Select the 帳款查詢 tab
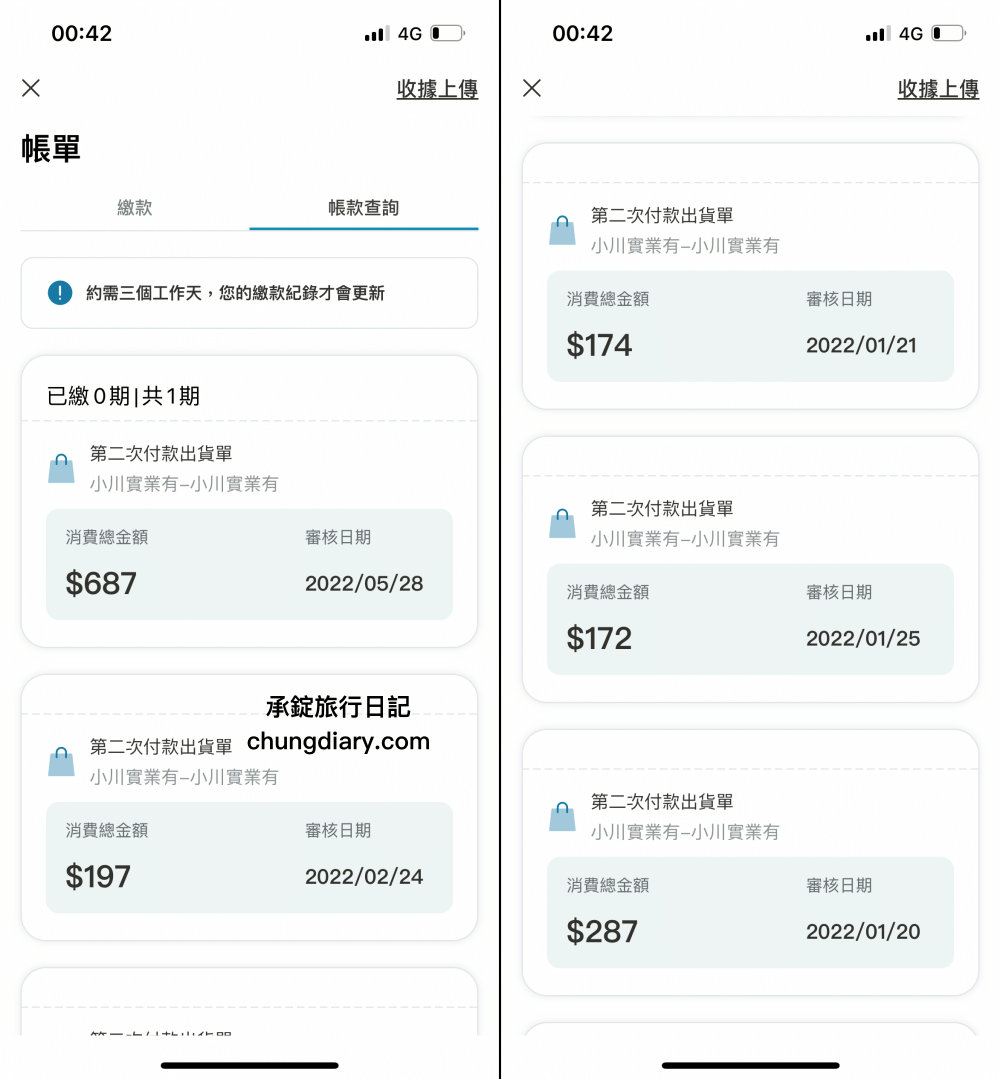1000x1079 pixels. pos(363,207)
